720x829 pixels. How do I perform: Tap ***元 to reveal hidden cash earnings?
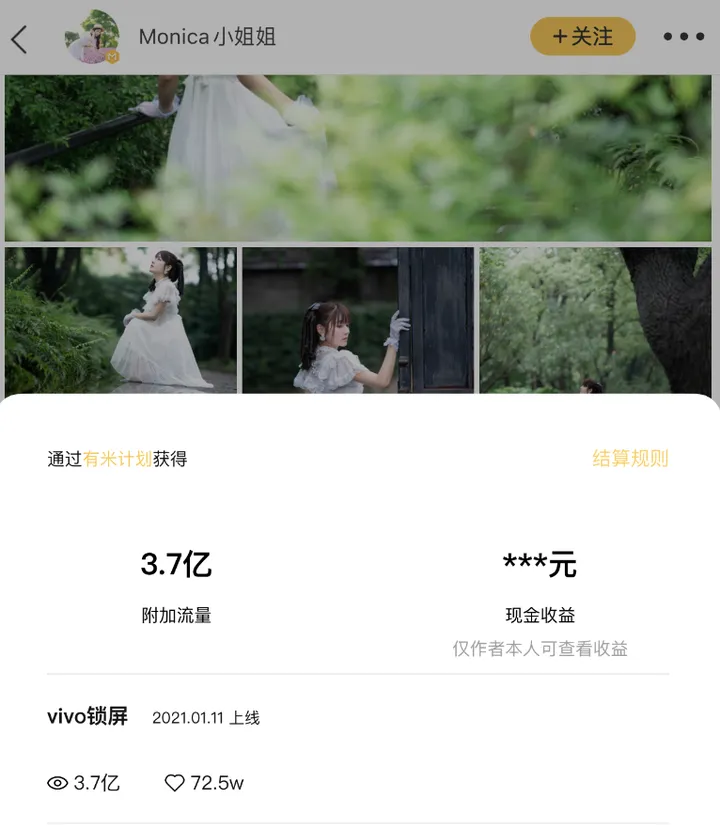pyautogui.click(x=538, y=562)
